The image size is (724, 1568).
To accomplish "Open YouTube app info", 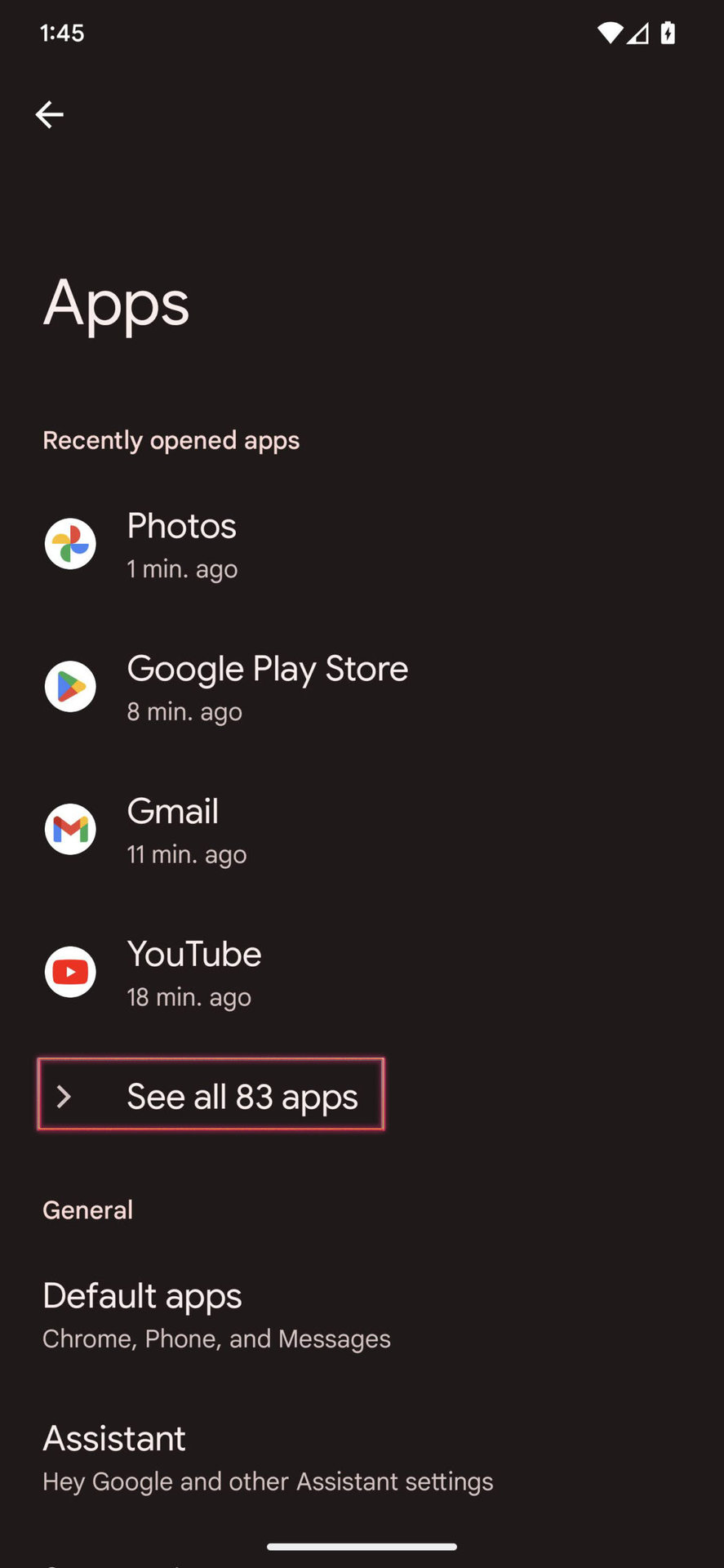I will [x=194, y=972].
